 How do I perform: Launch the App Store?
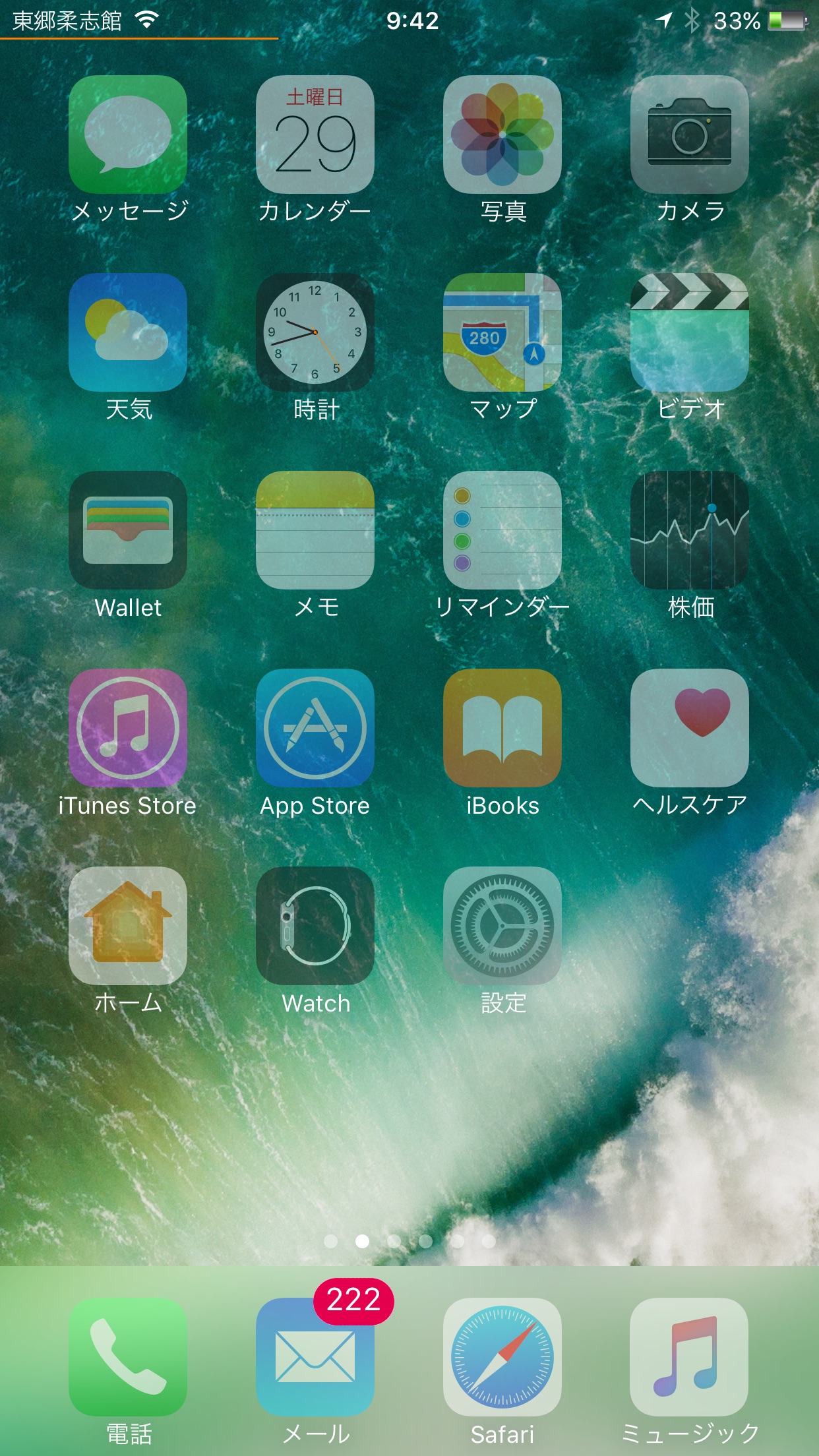pos(315,728)
